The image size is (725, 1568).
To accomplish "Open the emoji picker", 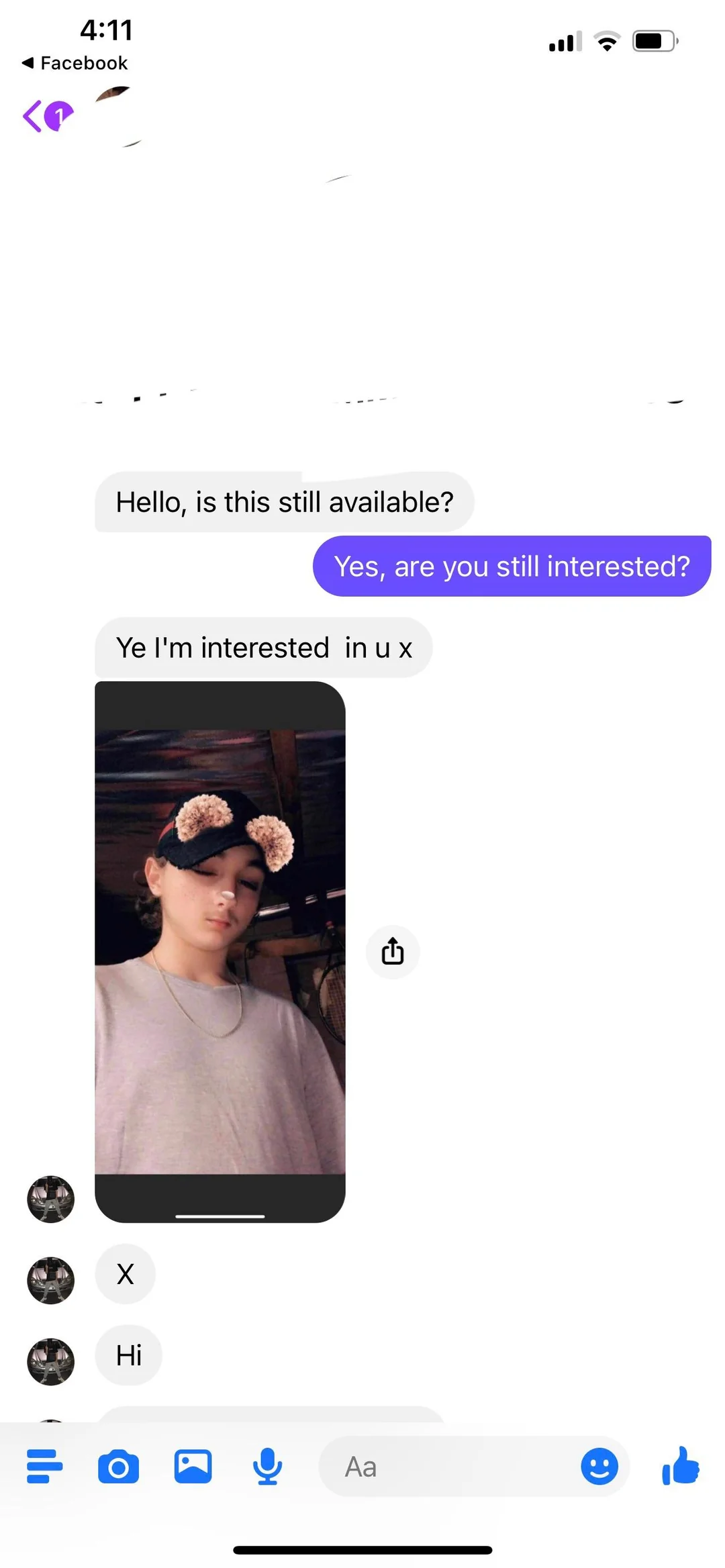I will (599, 1466).
